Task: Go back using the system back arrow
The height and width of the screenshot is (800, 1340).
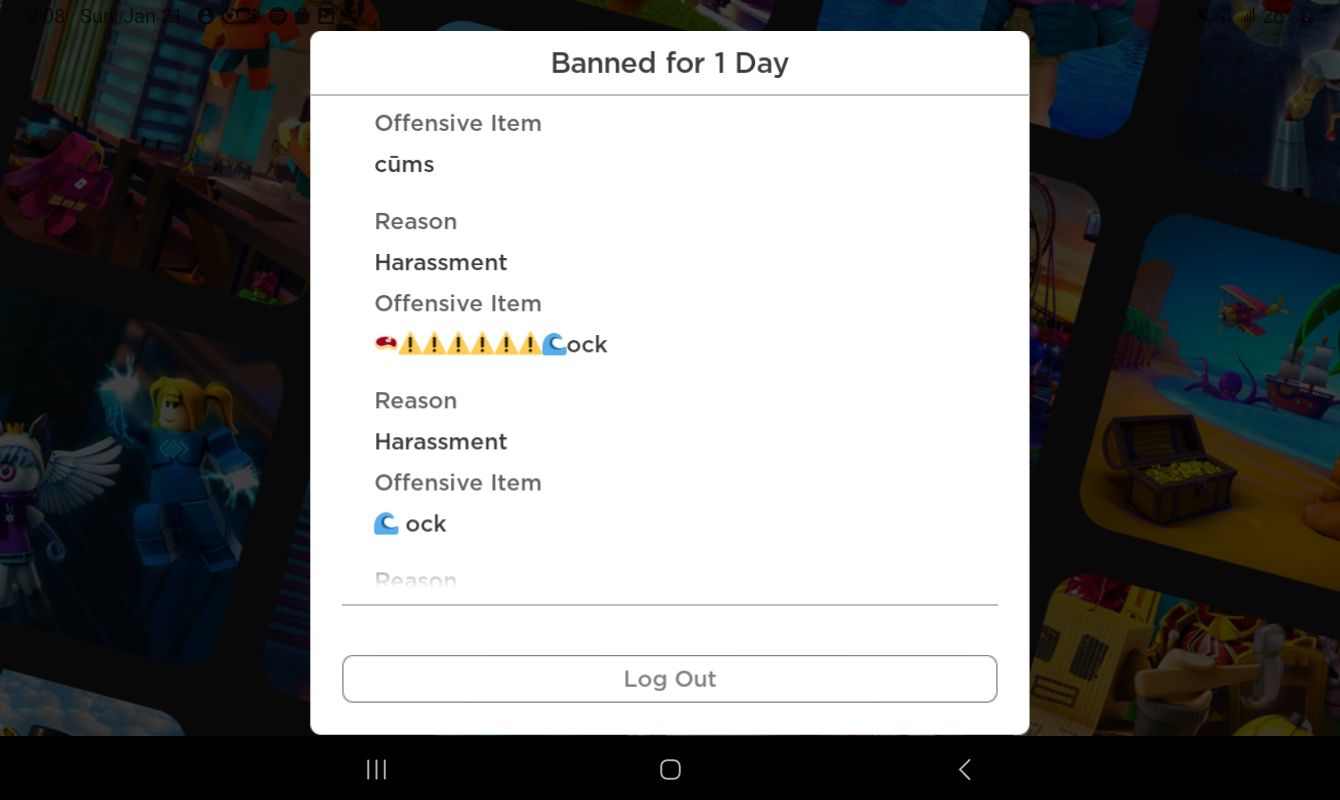Action: tap(964, 769)
